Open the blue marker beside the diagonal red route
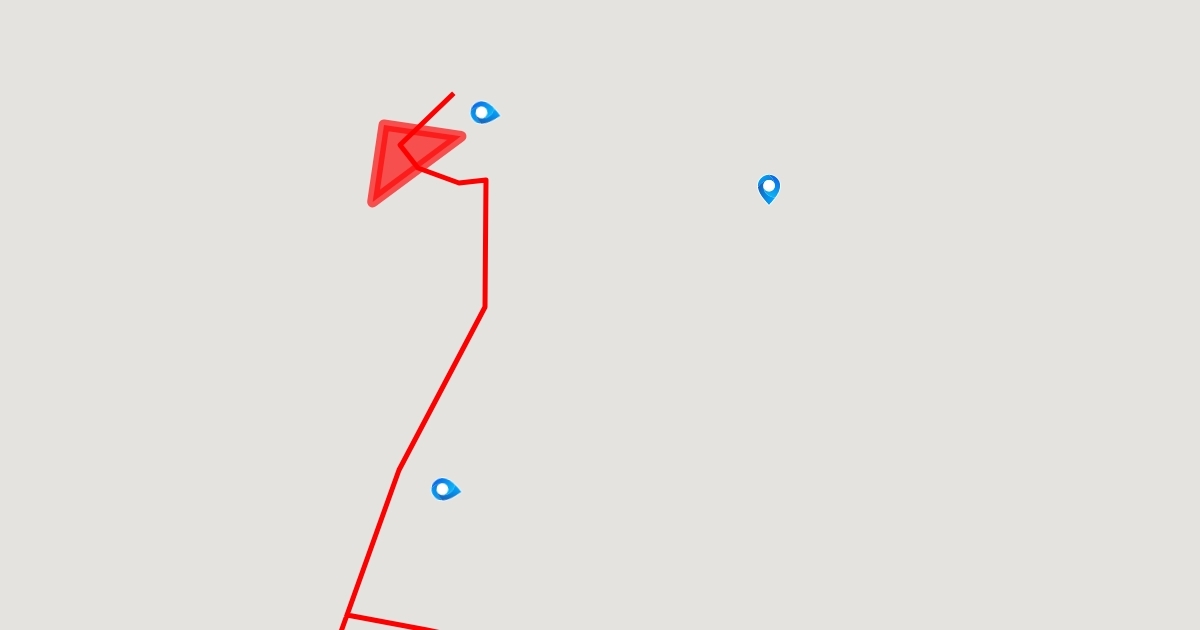The width and height of the screenshot is (1200, 630). click(443, 489)
